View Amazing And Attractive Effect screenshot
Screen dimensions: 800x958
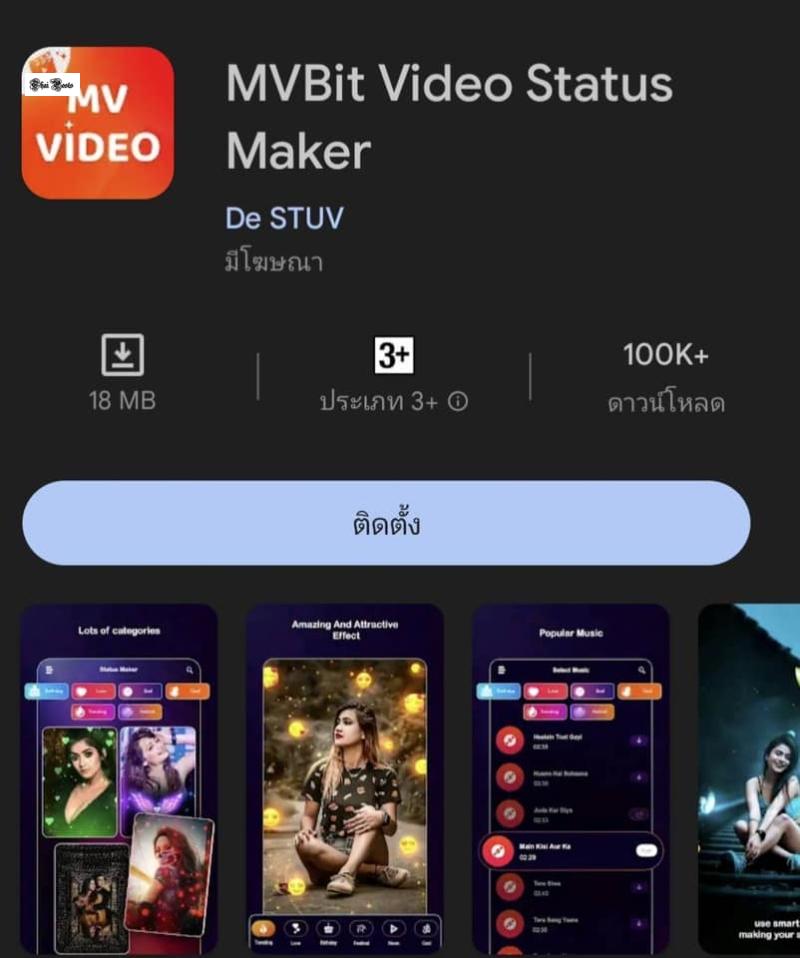[x=344, y=779]
